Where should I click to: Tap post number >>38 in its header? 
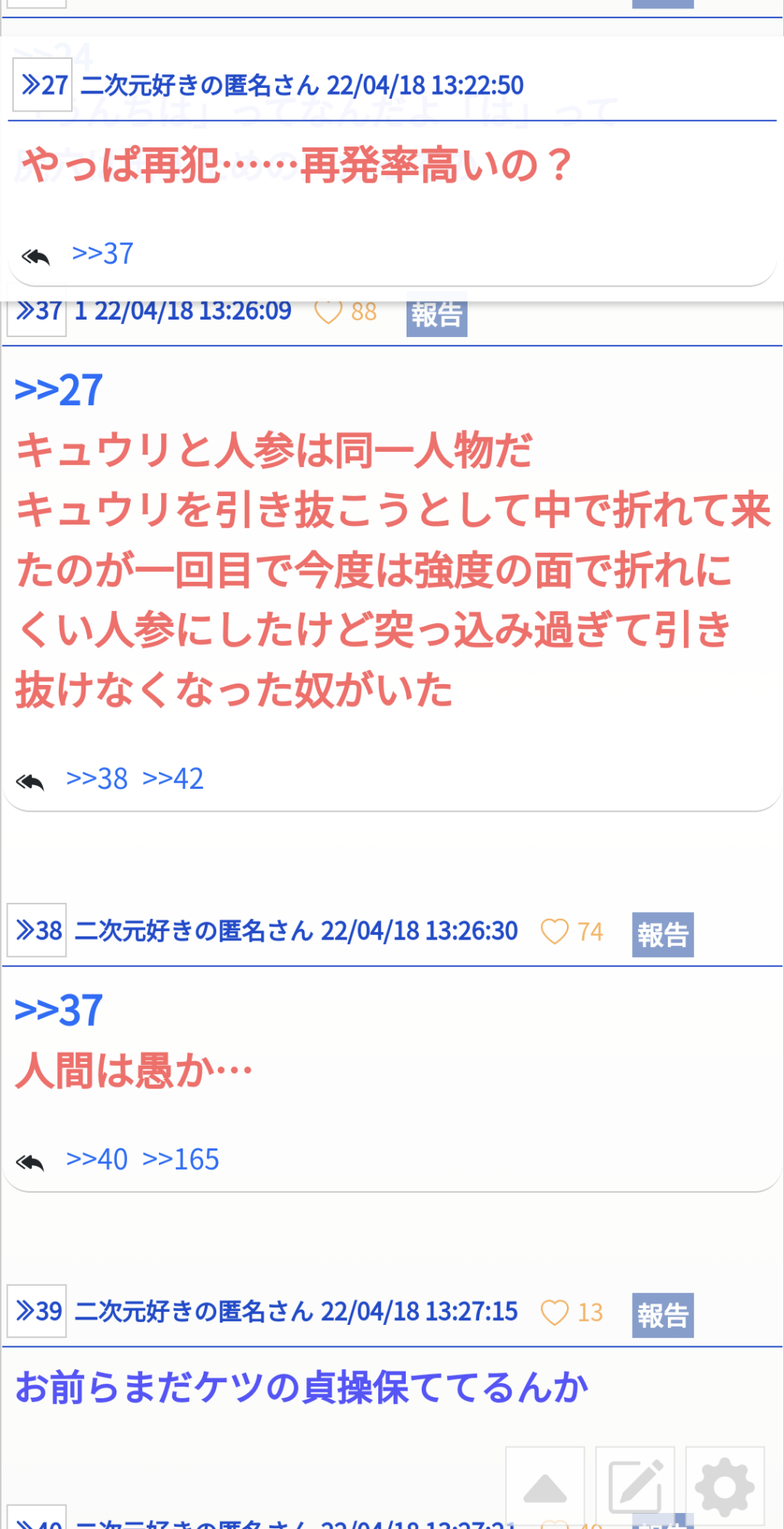37,930
